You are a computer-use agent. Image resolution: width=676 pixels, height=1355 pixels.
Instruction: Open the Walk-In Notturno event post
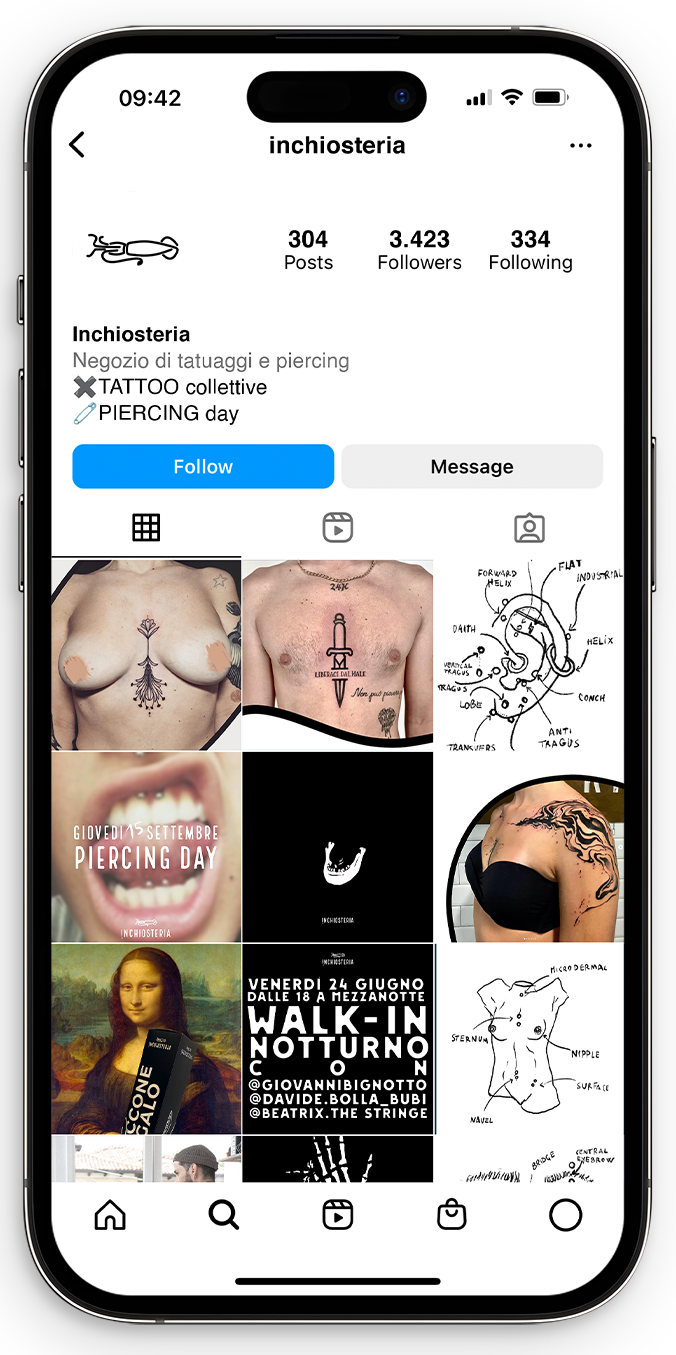pos(338,1039)
